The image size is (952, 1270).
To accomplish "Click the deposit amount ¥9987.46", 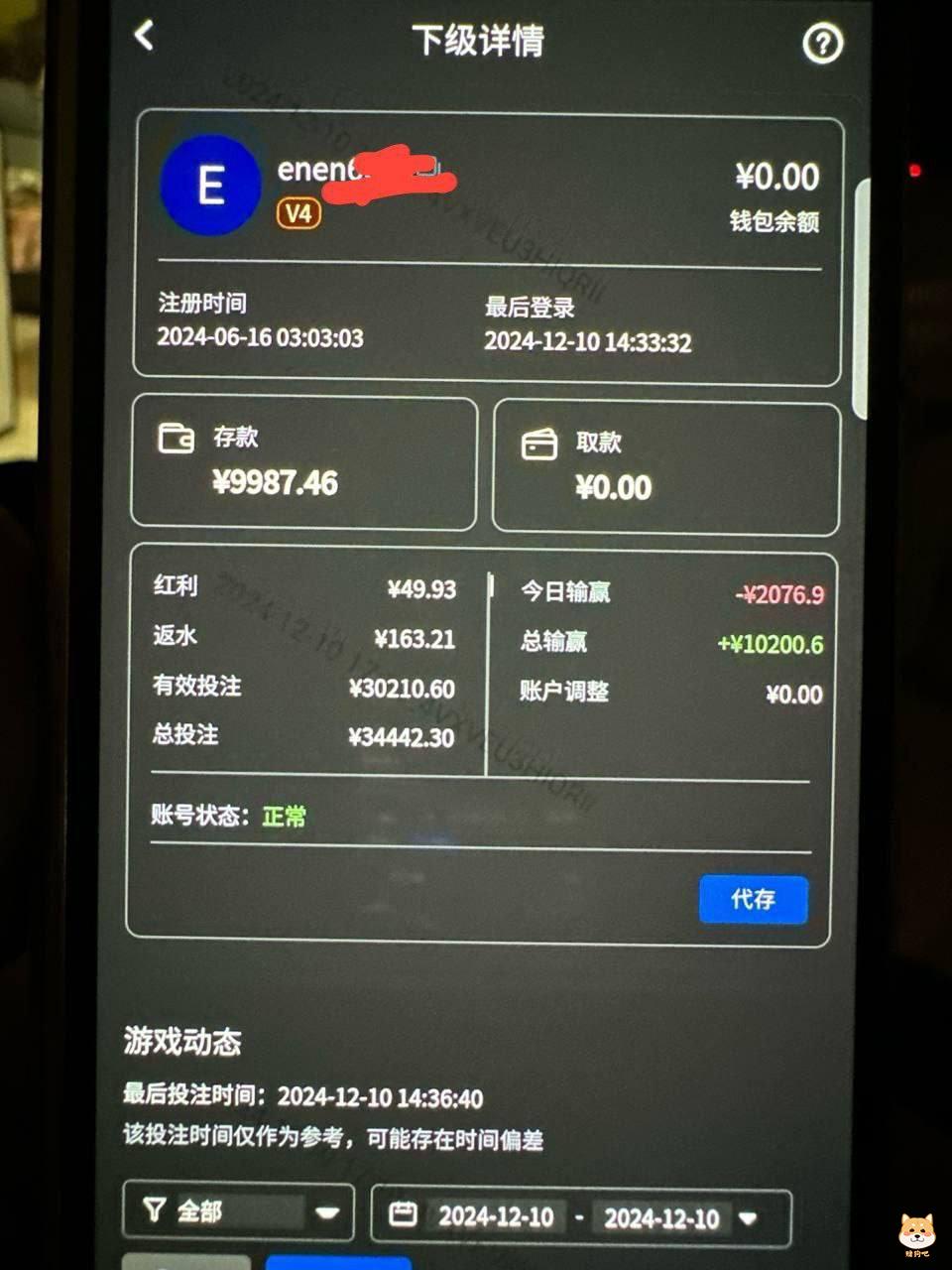I will (x=277, y=483).
